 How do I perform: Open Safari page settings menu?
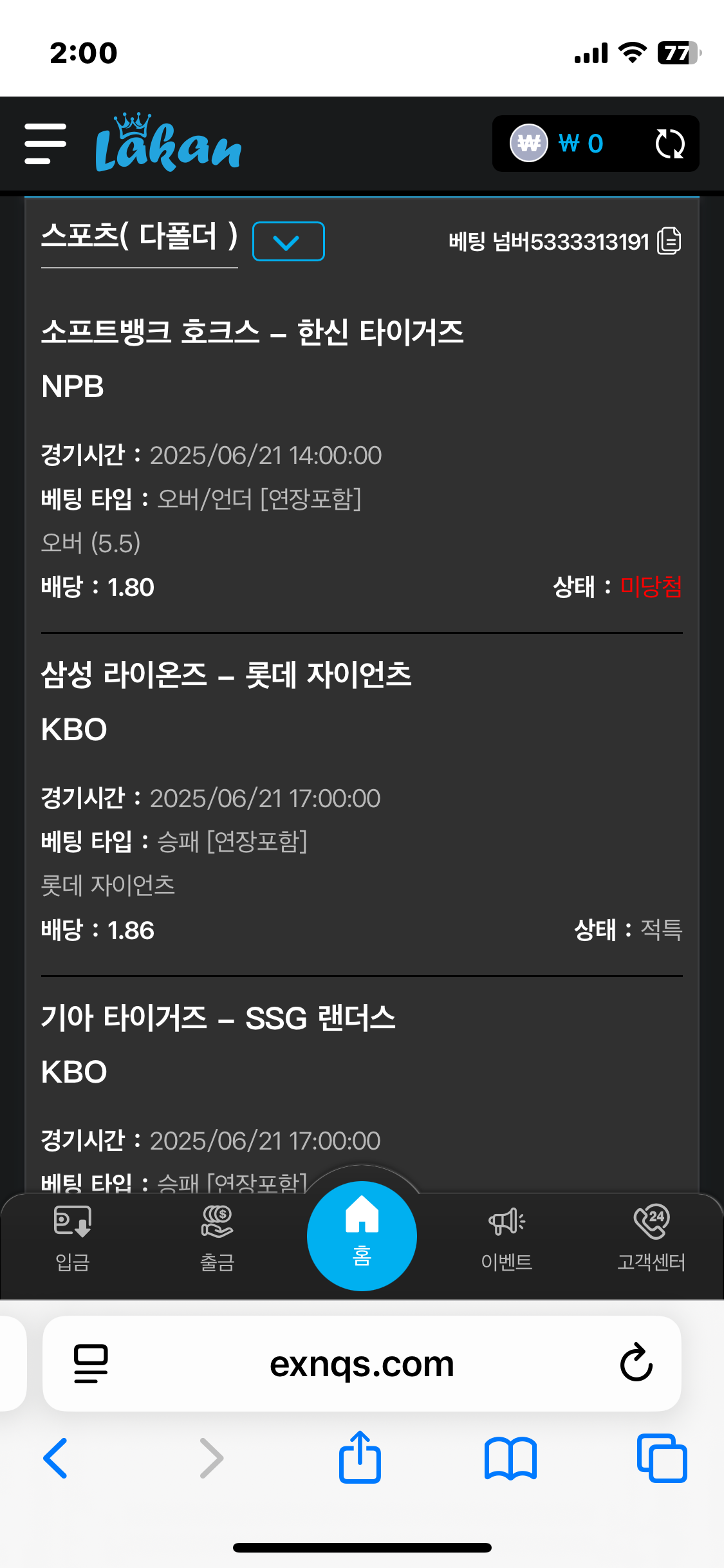click(x=91, y=1363)
